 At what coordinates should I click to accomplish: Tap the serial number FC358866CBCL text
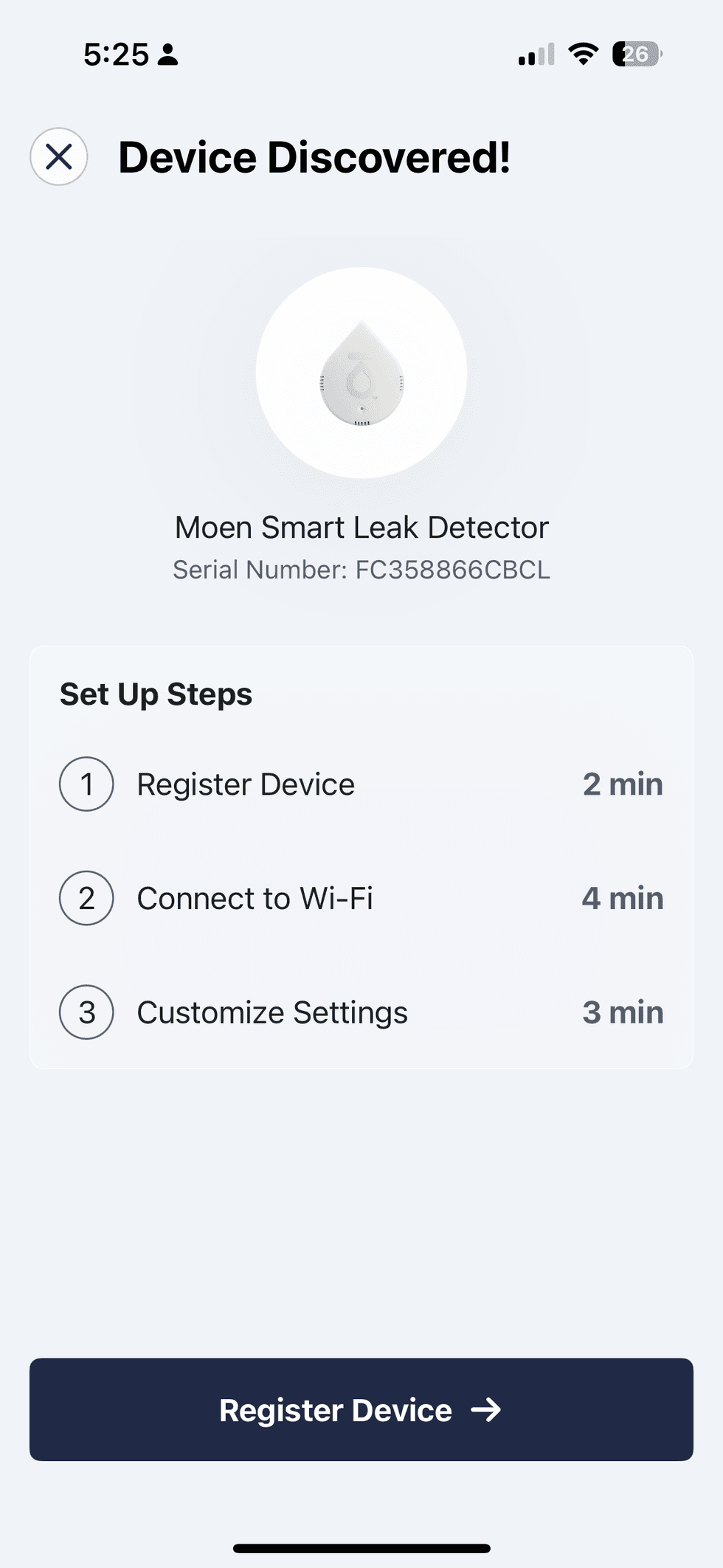point(361,569)
